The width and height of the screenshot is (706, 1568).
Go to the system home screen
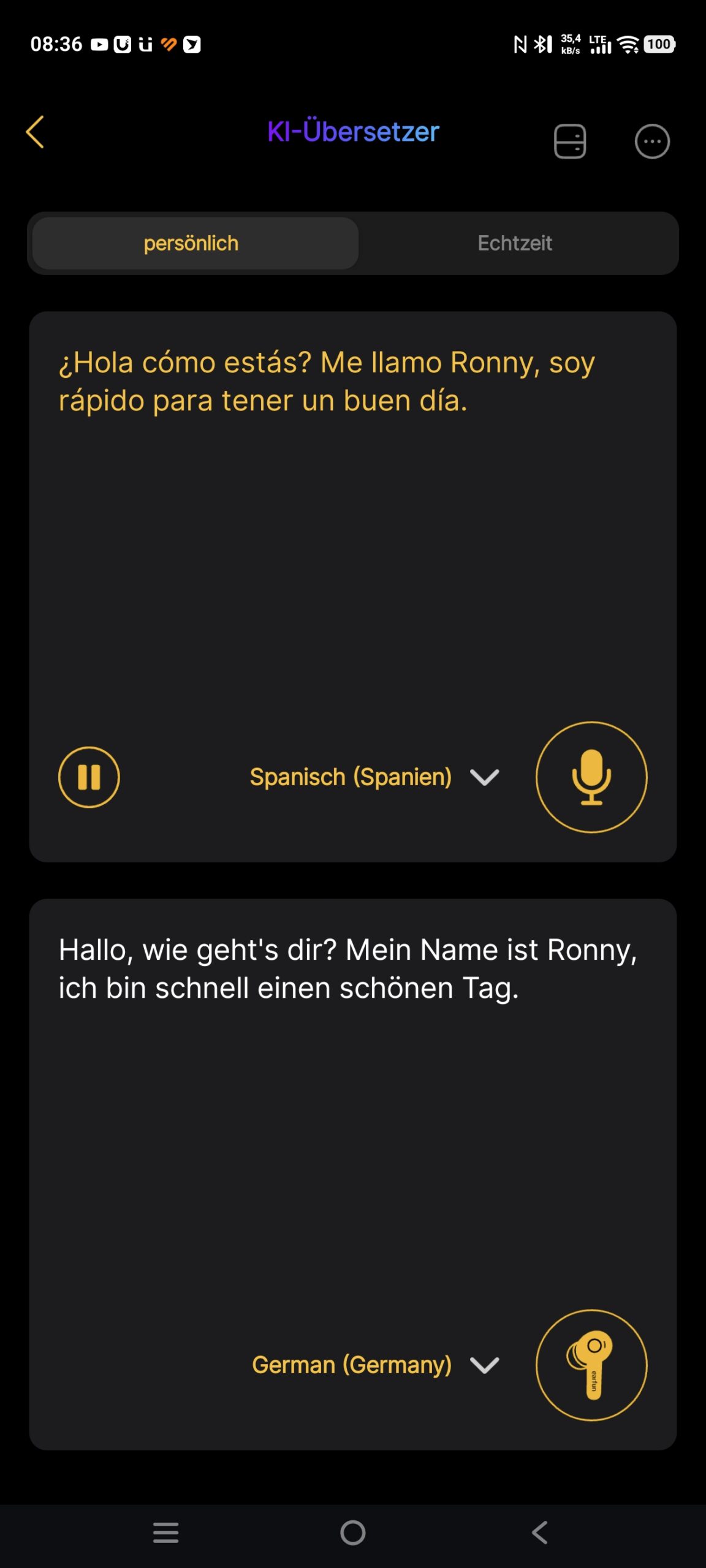353,1533
